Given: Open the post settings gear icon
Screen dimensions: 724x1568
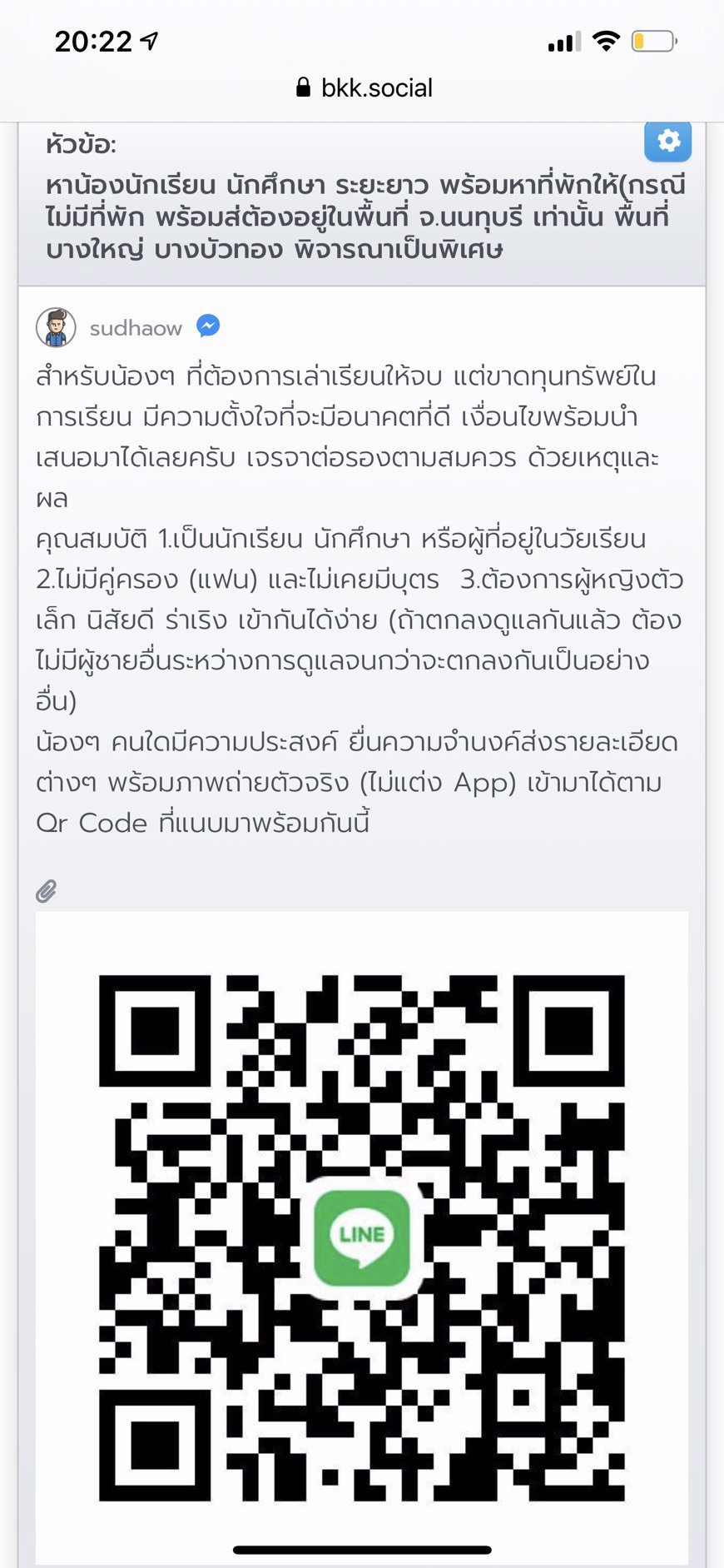Looking at the screenshot, I should (x=667, y=142).
